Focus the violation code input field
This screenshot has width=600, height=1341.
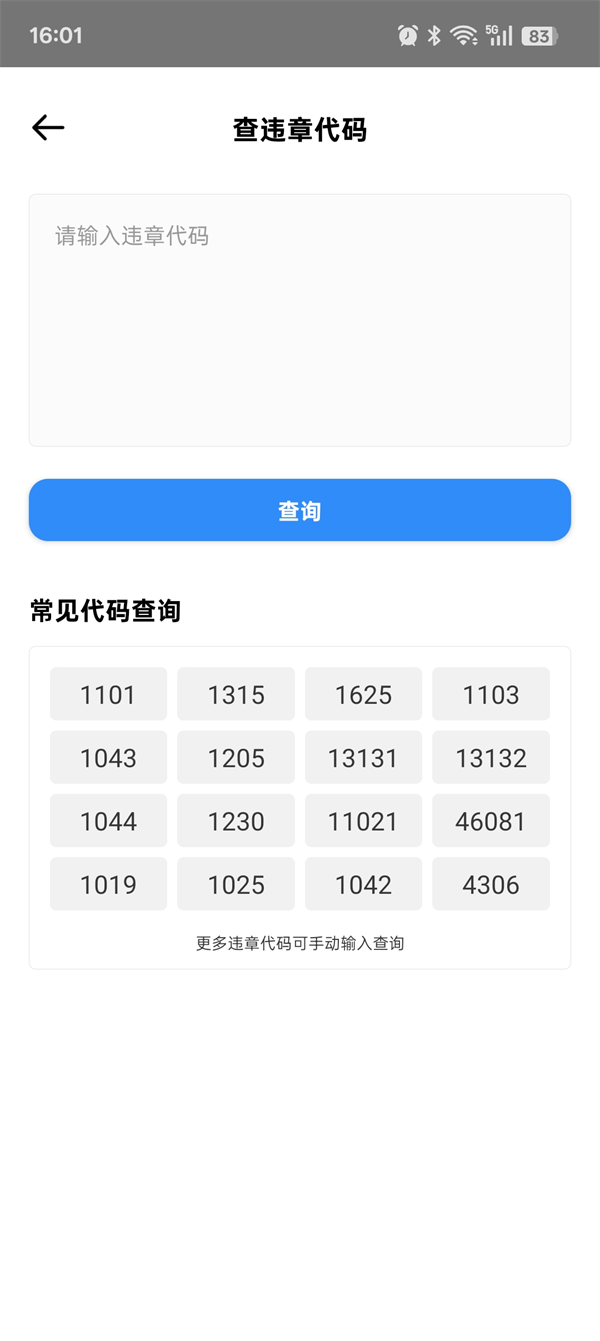point(299,320)
